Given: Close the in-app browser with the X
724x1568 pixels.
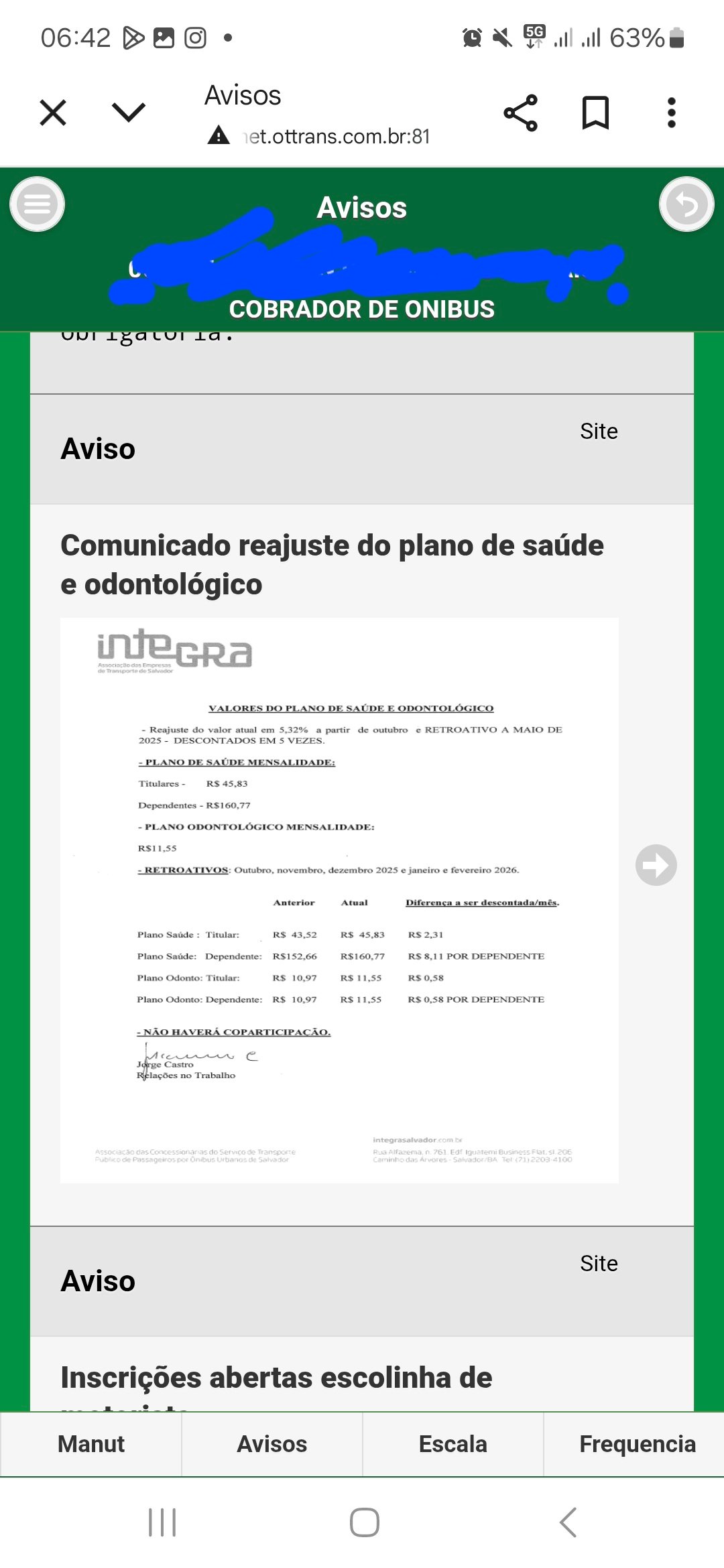Looking at the screenshot, I should [x=53, y=113].
